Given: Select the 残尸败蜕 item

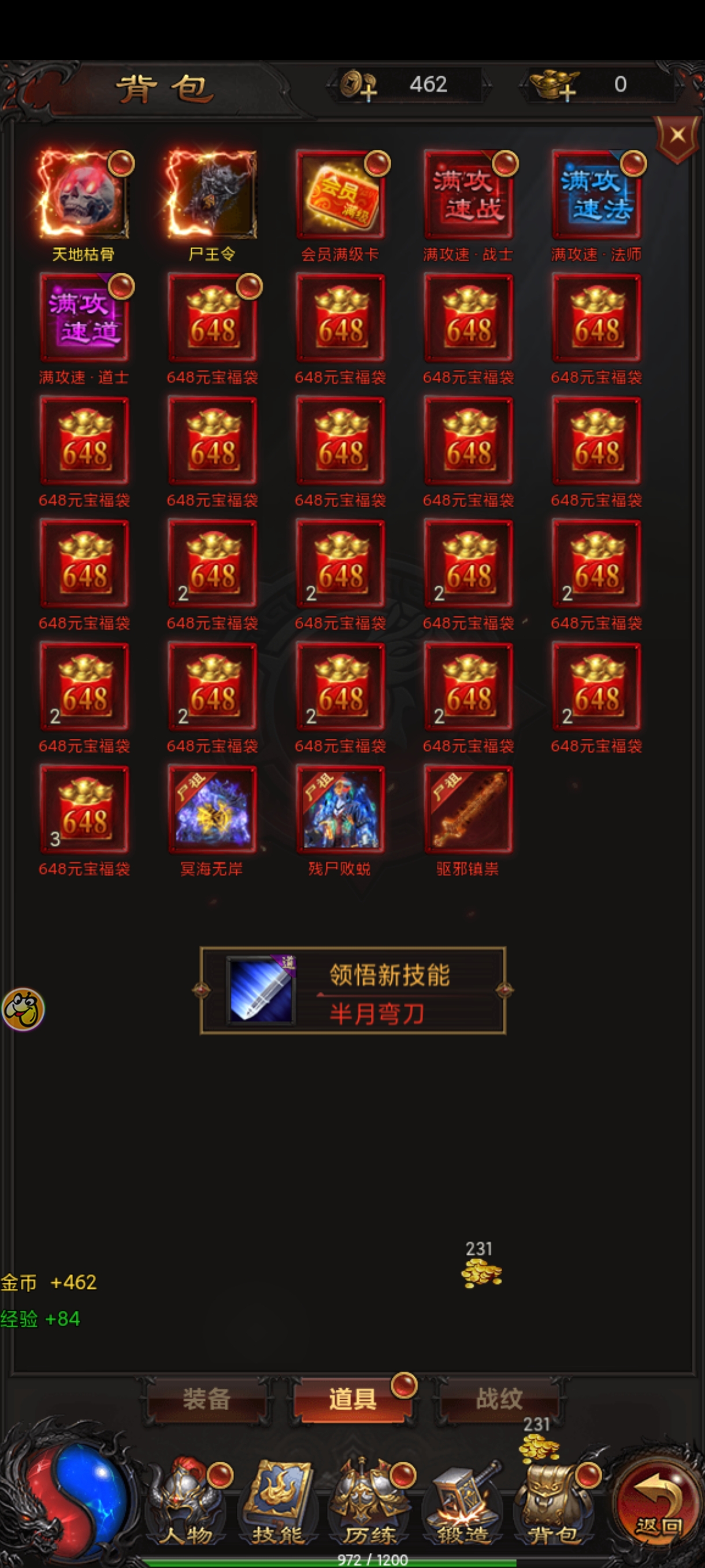Looking at the screenshot, I should (340, 809).
